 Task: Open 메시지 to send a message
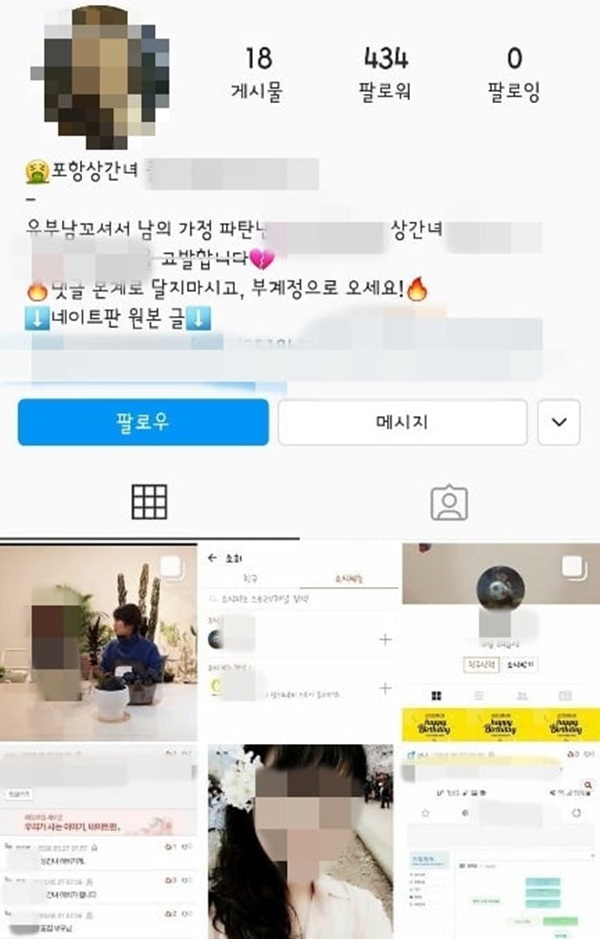[x=402, y=422]
